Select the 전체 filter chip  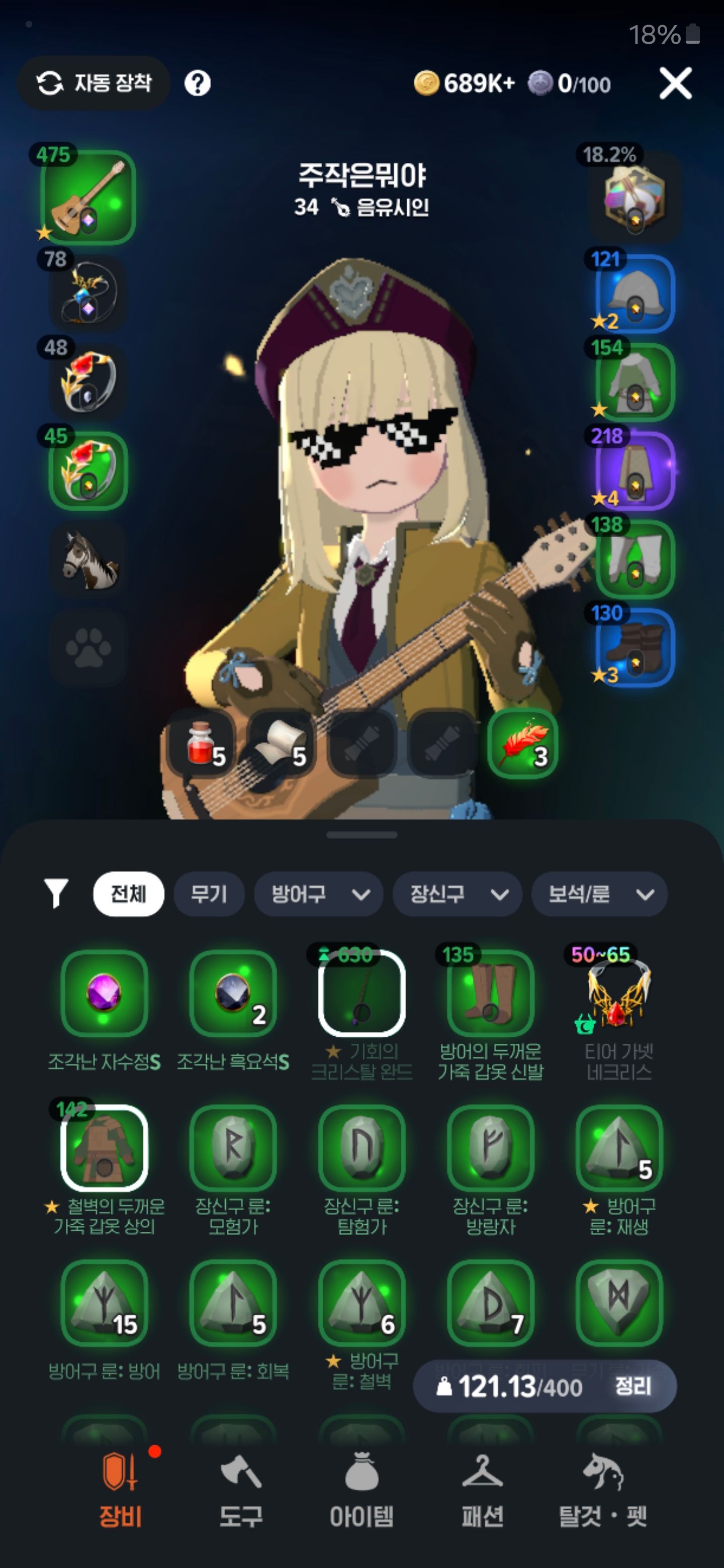(129, 894)
